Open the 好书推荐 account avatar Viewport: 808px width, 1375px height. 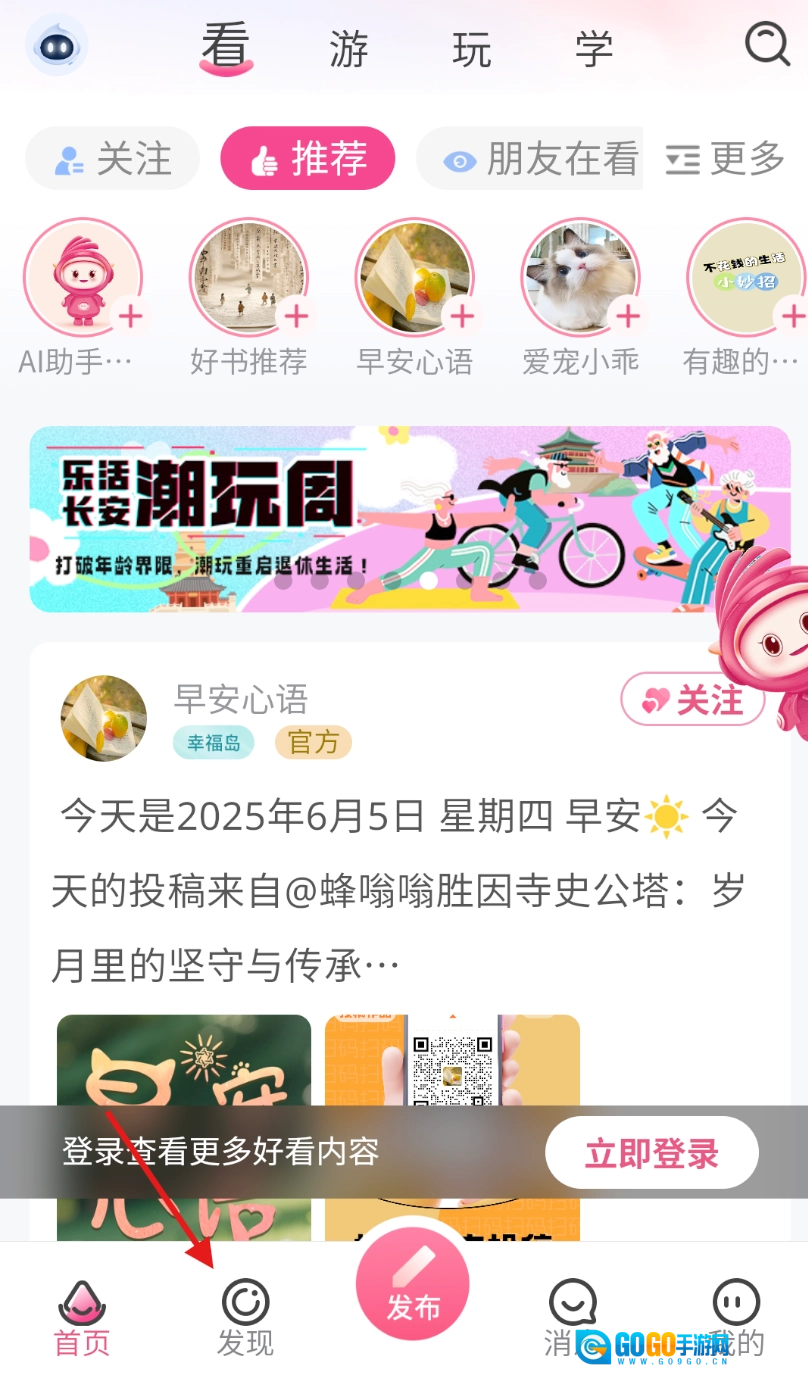coord(248,277)
